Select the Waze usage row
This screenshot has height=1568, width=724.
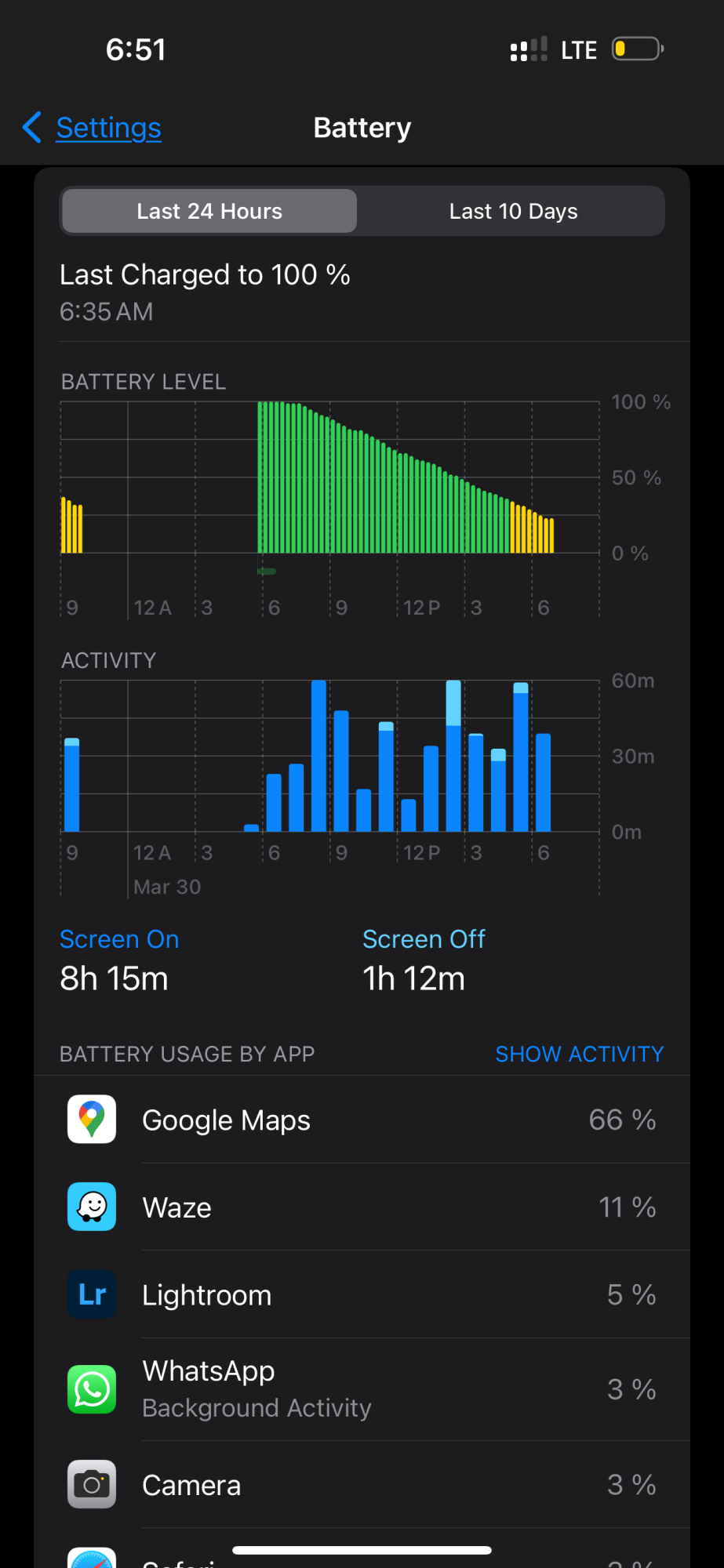362,1207
